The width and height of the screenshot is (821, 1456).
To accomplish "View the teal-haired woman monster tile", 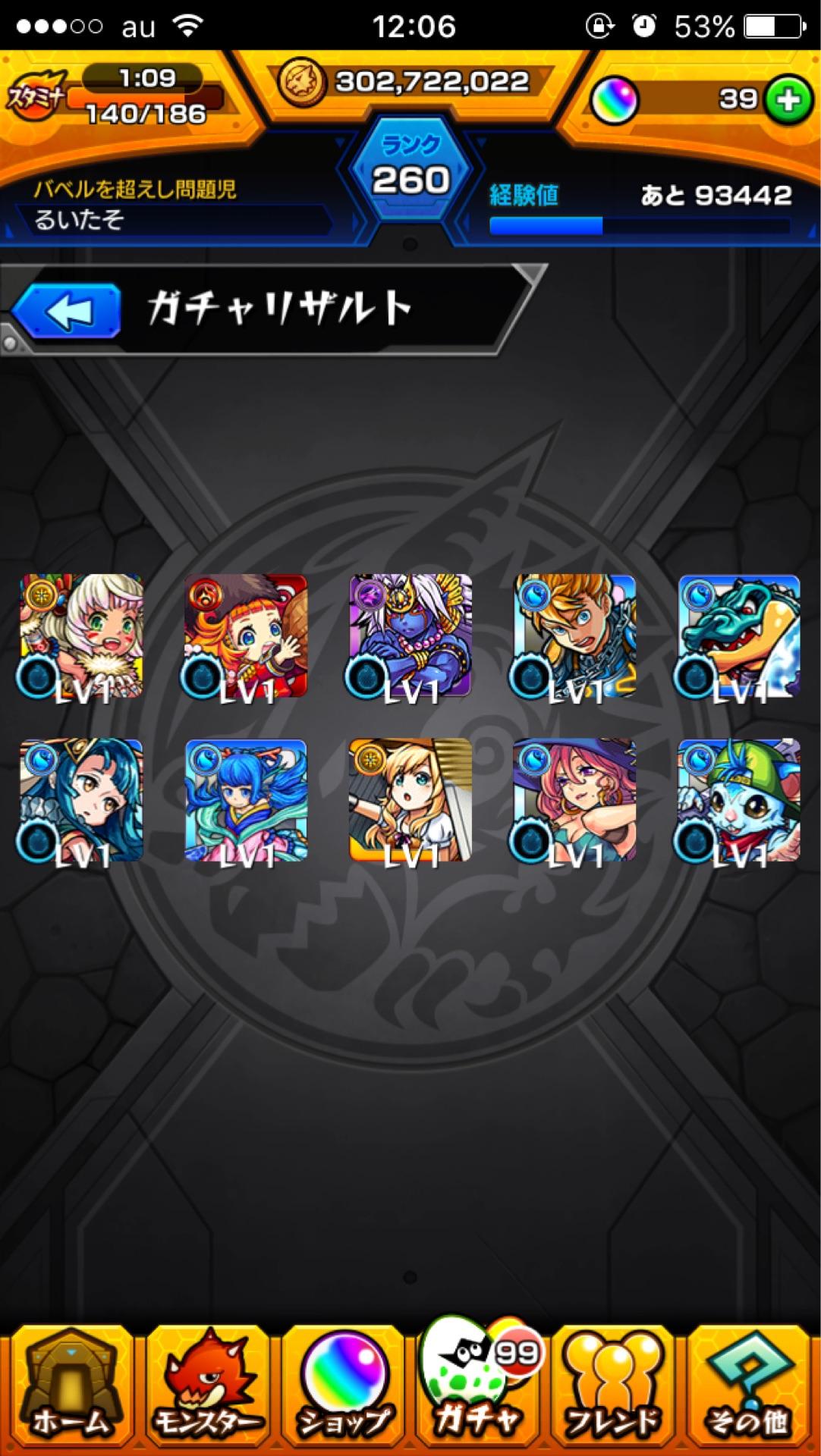I will tap(81, 800).
